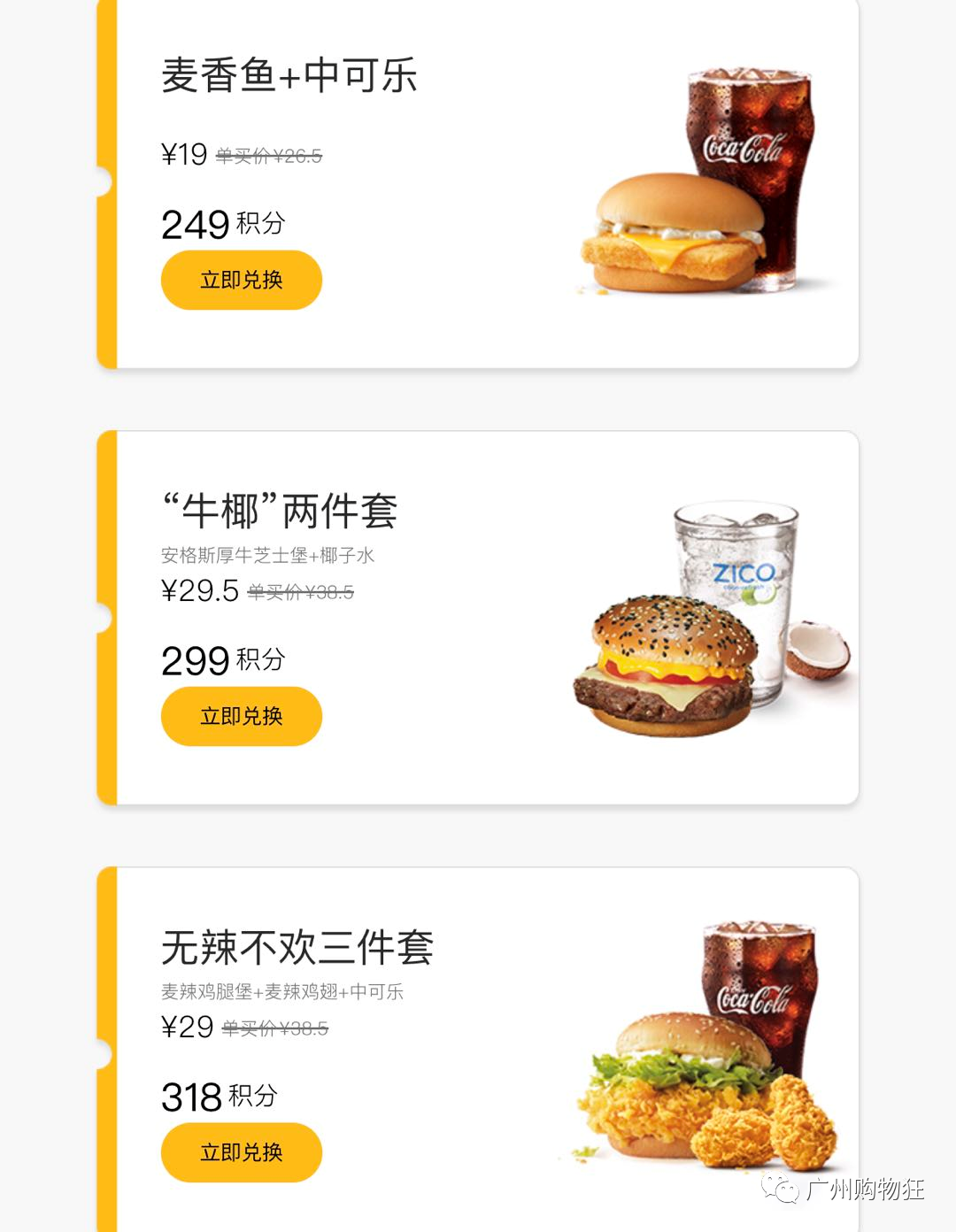This screenshot has height=1232, width=956.
Task: Tap 立即兑换 for the "牛椰"两件套 deal
Action: (x=241, y=716)
